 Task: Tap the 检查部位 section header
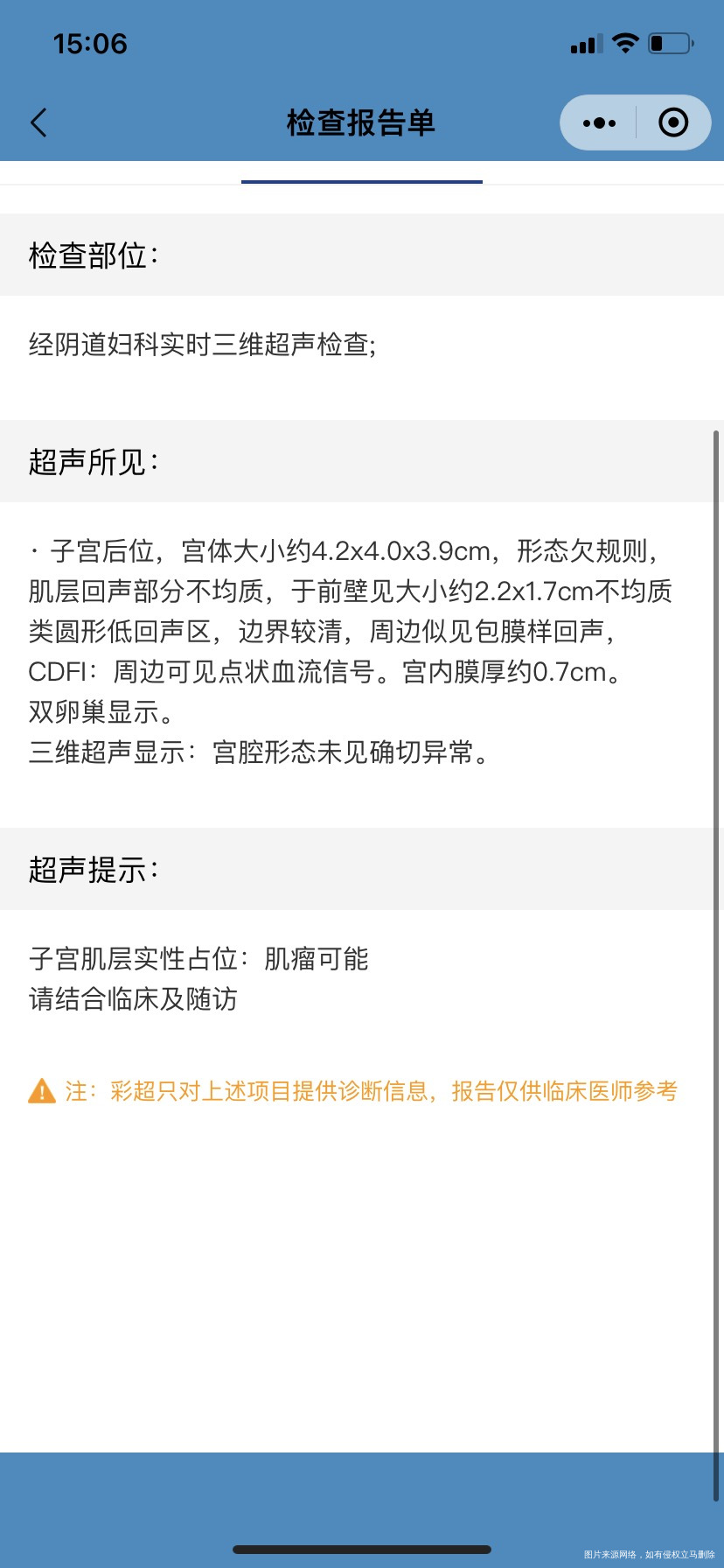[x=94, y=255]
